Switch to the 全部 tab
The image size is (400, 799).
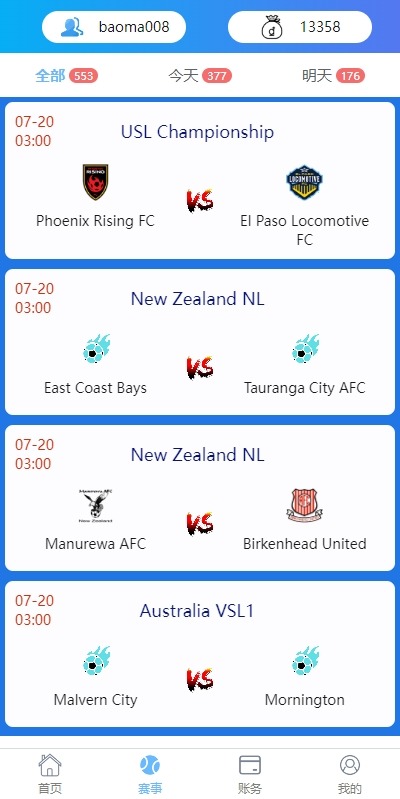coord(66,76)
